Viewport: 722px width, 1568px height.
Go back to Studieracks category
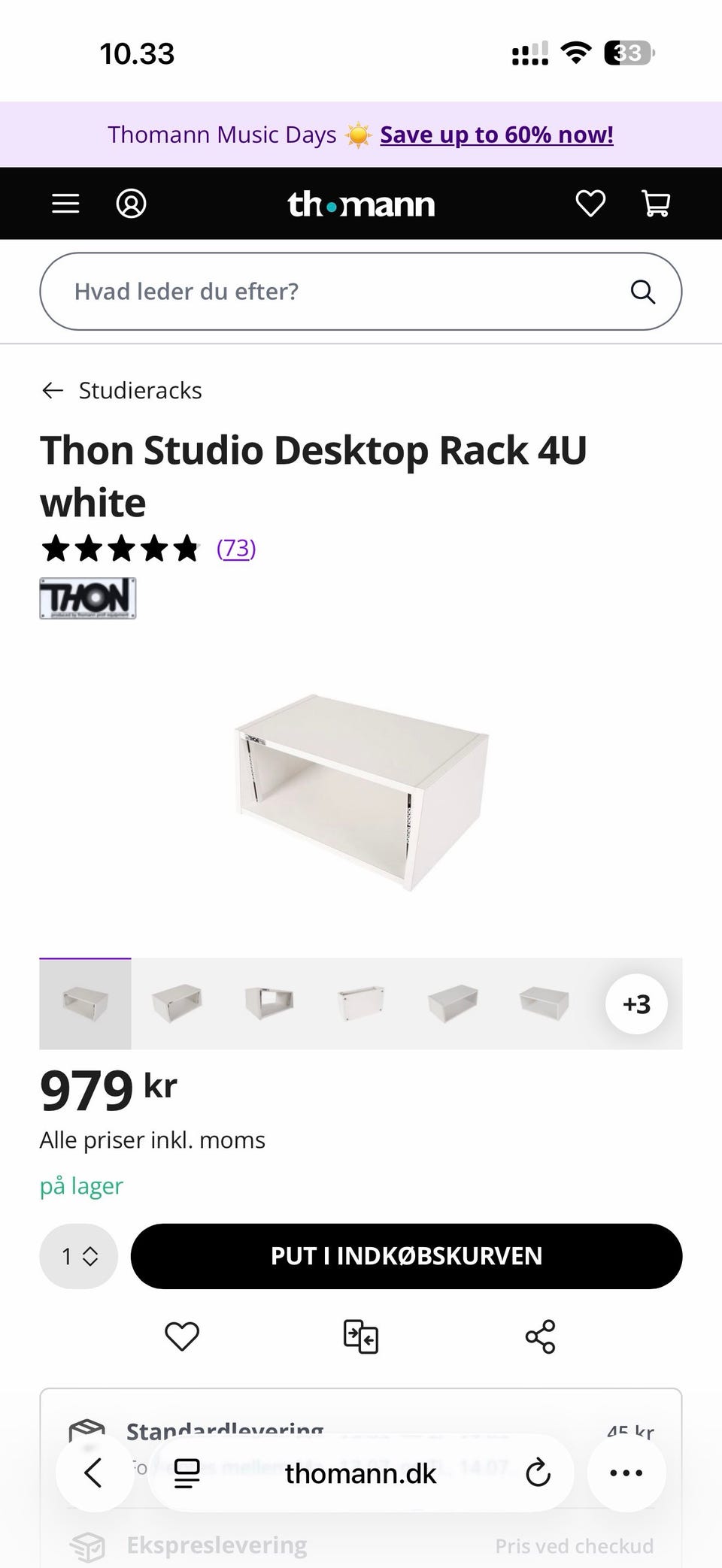(122, 390)
